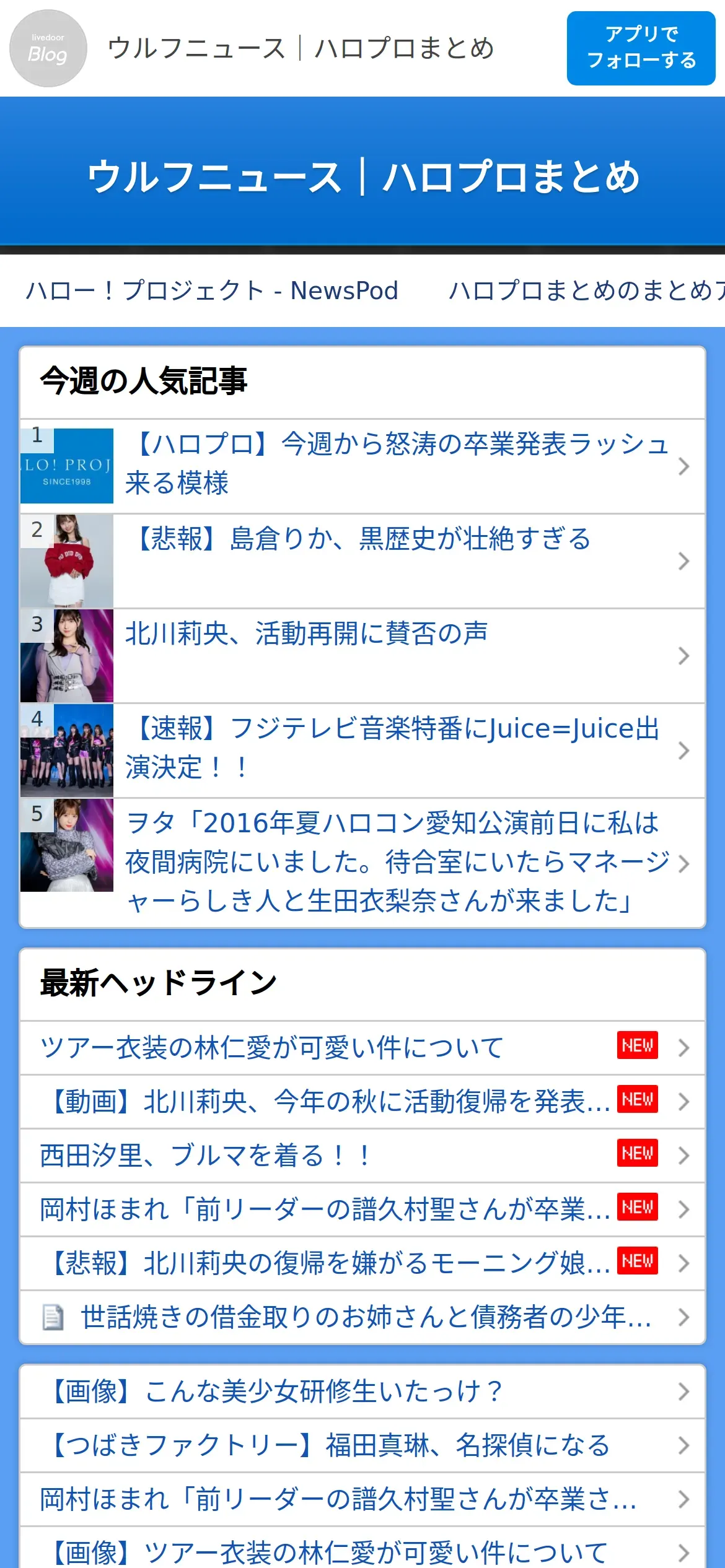Image resolution: width=725 pixels, height=1568 pixels.
Task: Read 西田汐里、ブルマを着る！！ headline
Action: click(206, 1156)
